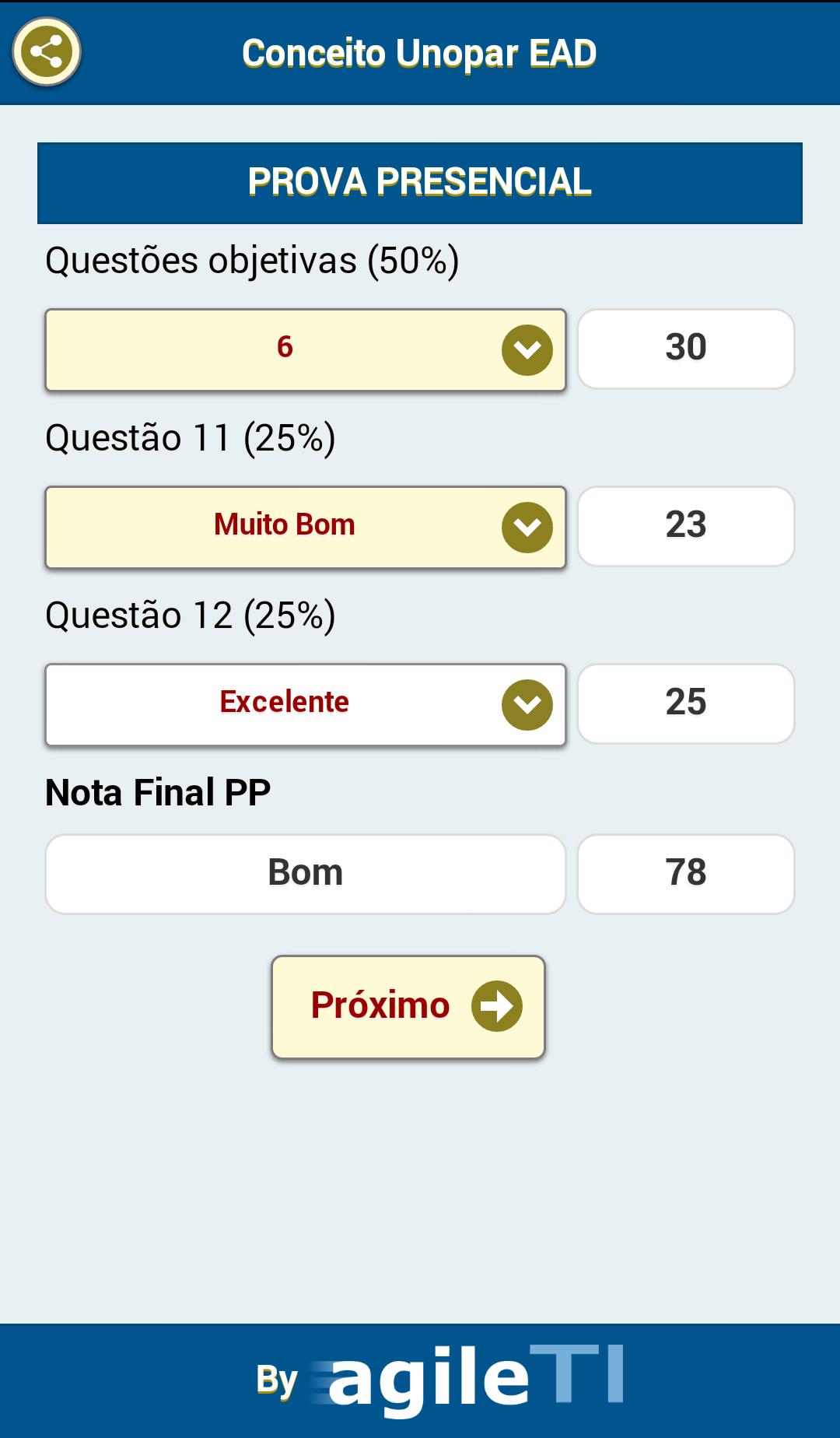Click the arrow icon inside the Próximo button
This screenshot has height=1438, width=840.
coord(496,1006)
